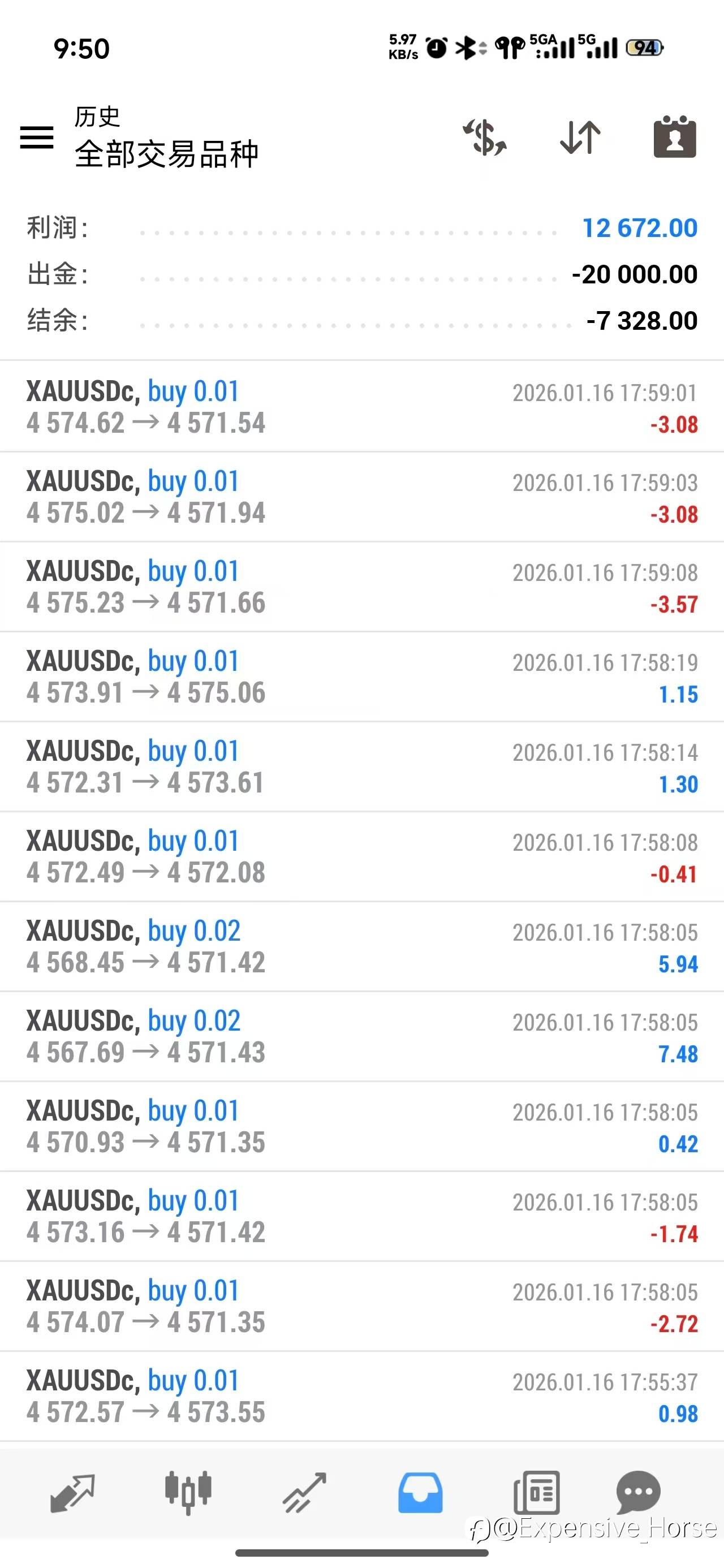Screen dimensions: 724x1568
Task: Expand the buy 0.02 trade from 4 568.45
Action: (x=361, y=946)
